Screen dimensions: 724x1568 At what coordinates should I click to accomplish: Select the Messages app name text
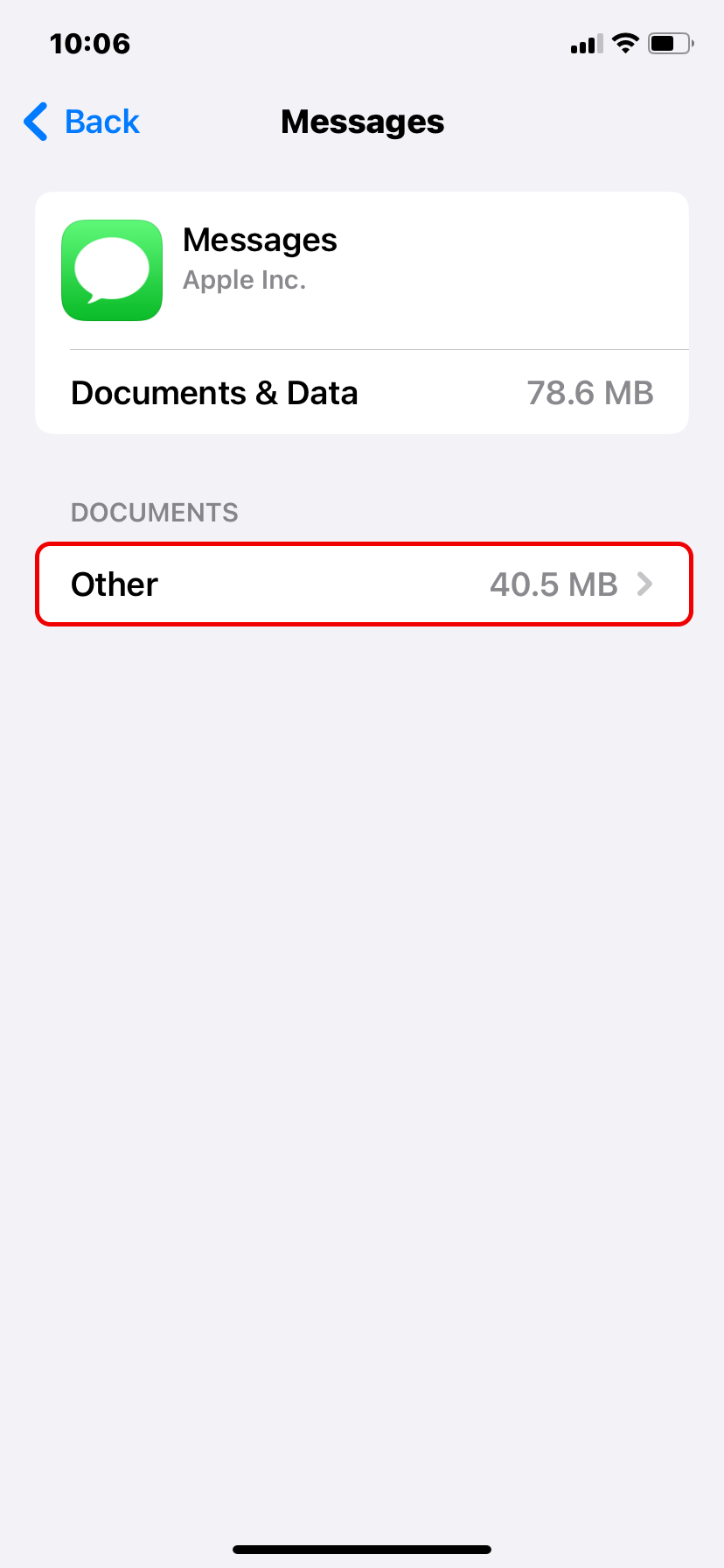point(260,239)
